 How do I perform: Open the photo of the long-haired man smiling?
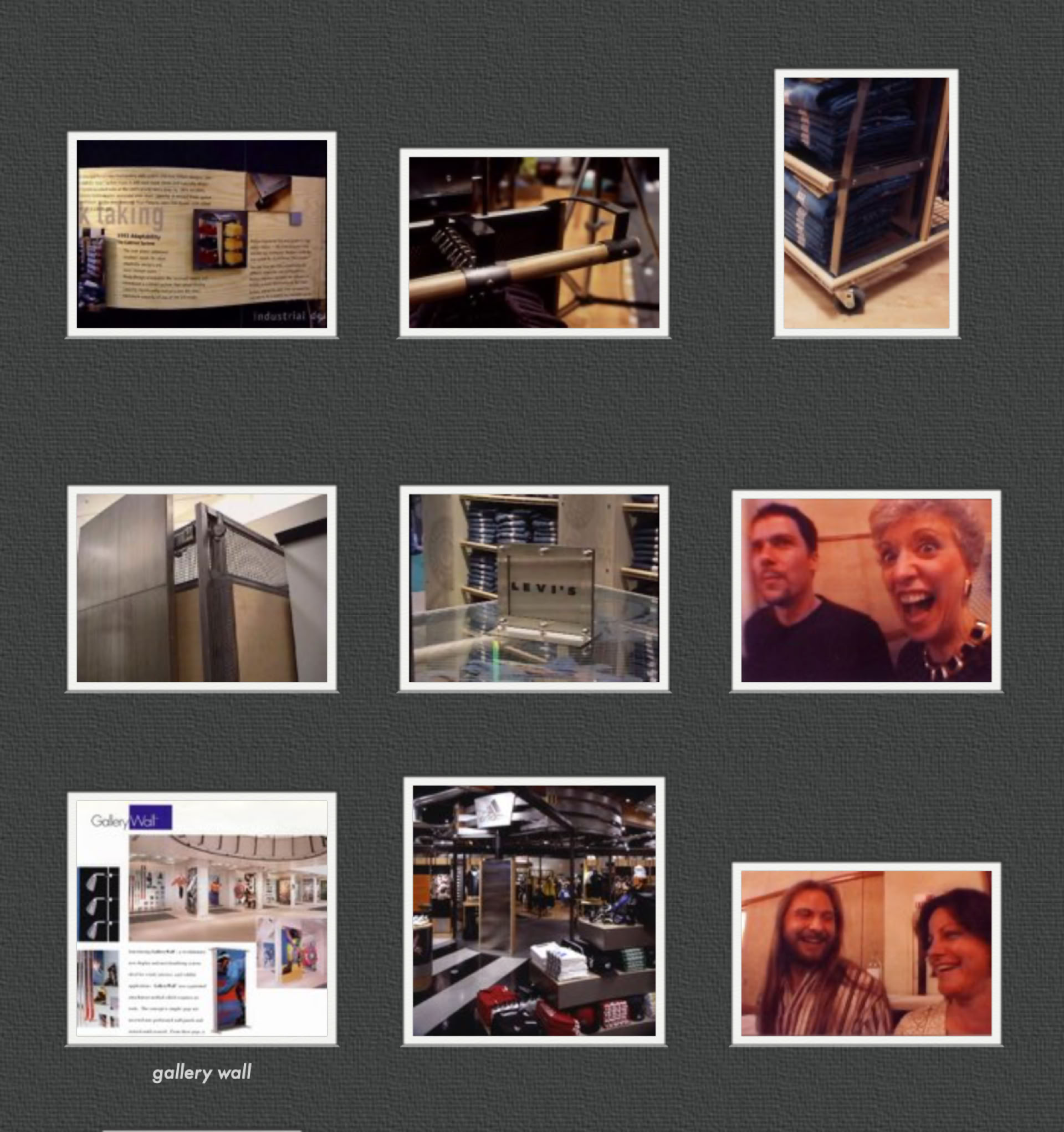(x=866, y=952)
